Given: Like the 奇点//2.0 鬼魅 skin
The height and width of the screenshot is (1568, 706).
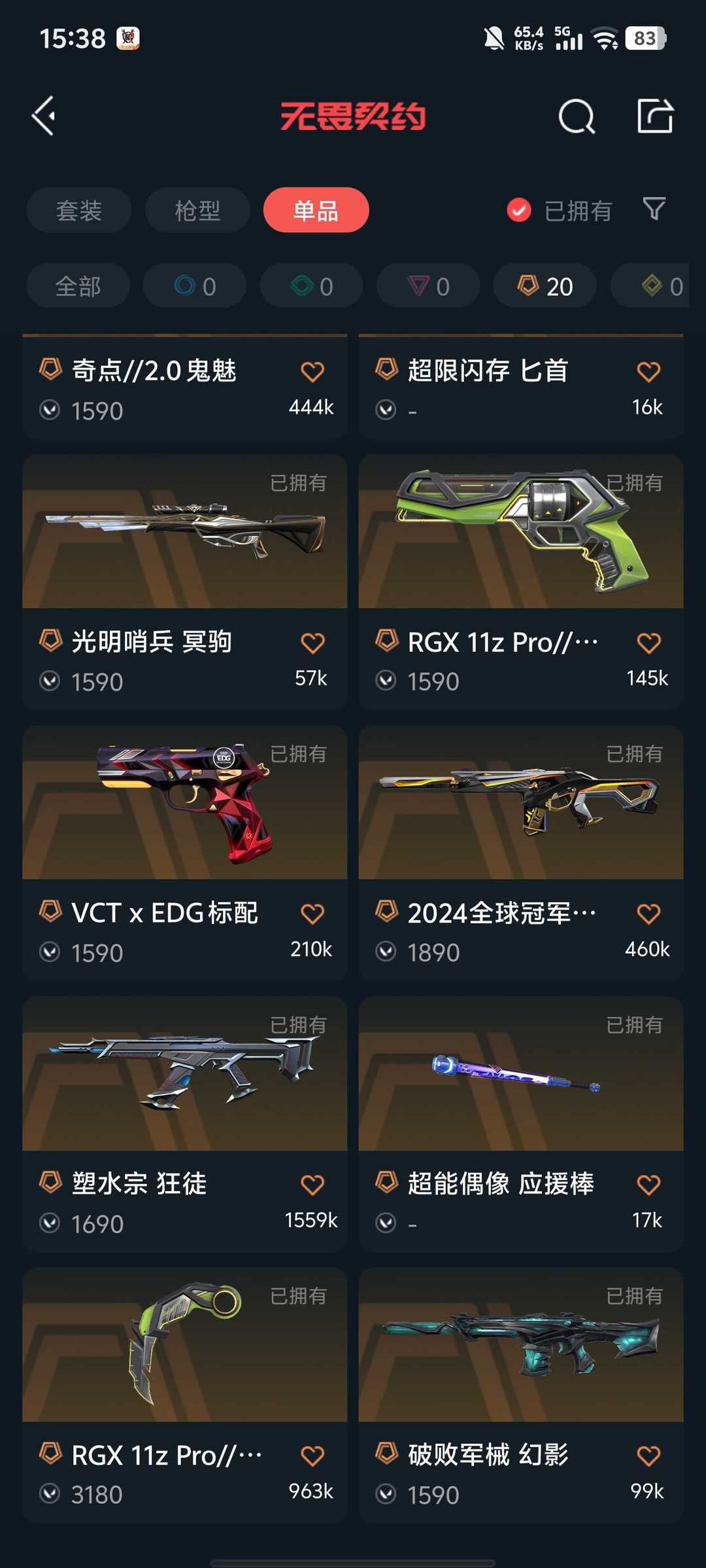Looking at the screenshot, I should pos(312,371).
